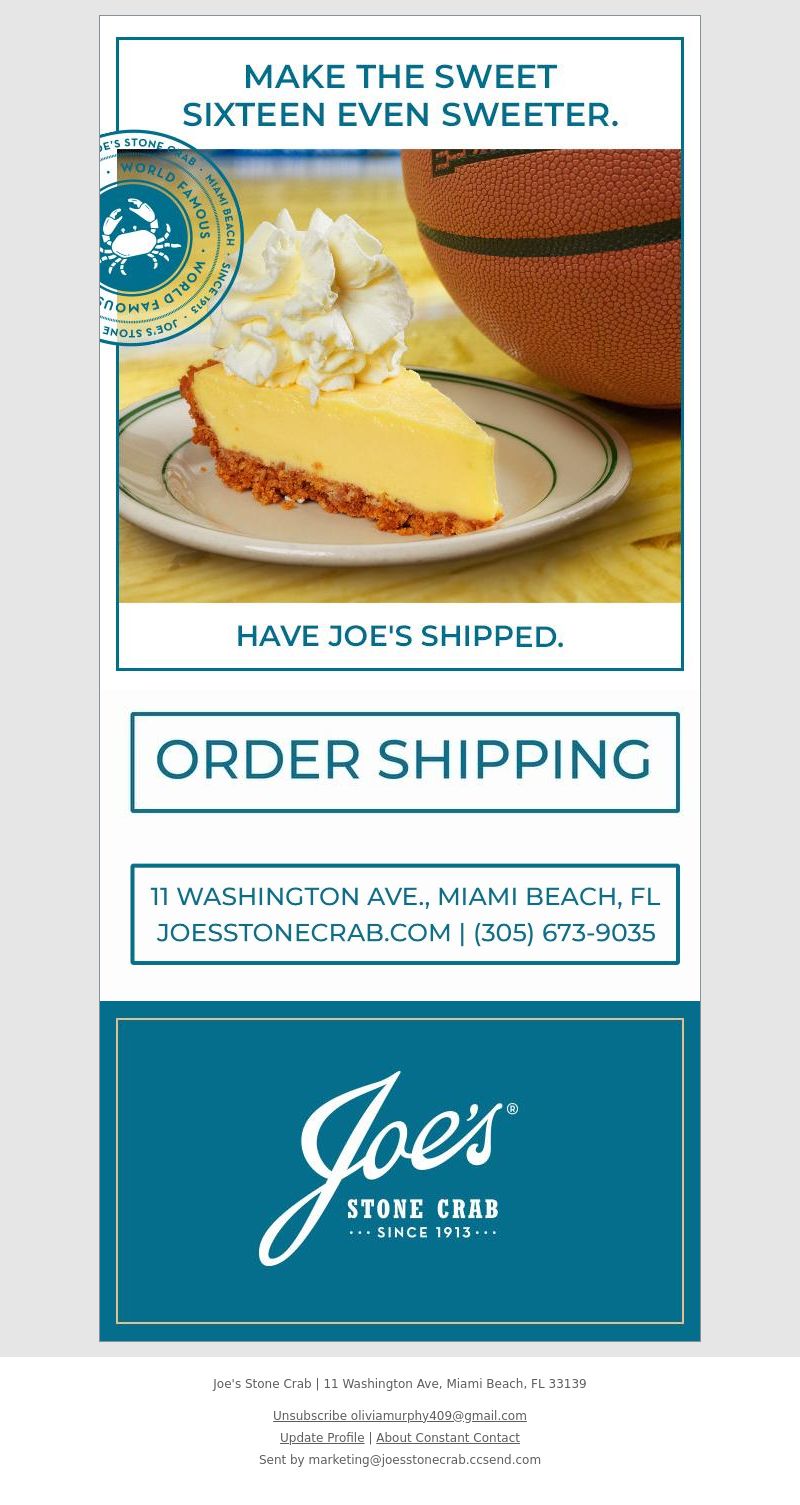Tap the Joe's Stone Crab footer banner
This screenshot has height=1505, width=800.
pyautogui.click(x=400, y=1171)
